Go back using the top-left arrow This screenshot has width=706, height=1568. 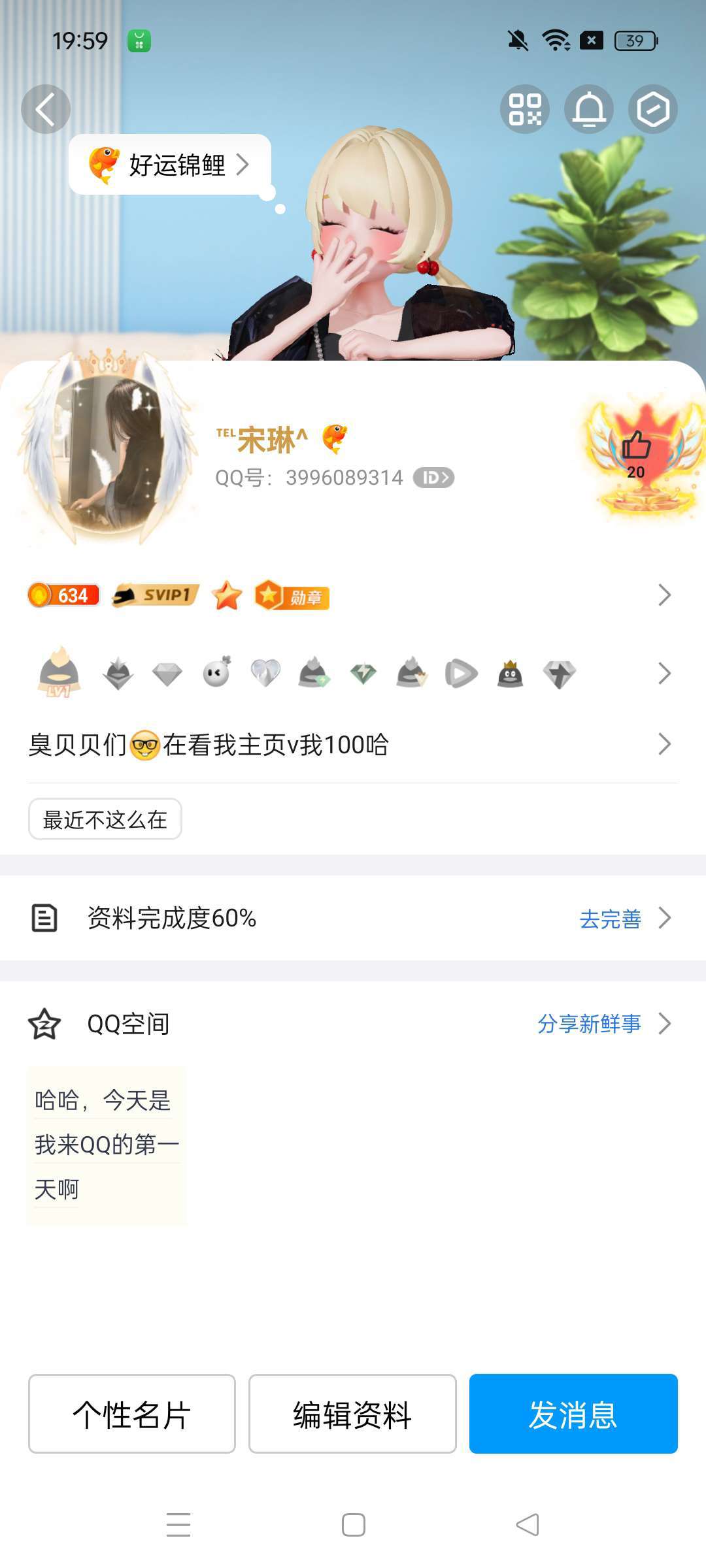(45, 109)
